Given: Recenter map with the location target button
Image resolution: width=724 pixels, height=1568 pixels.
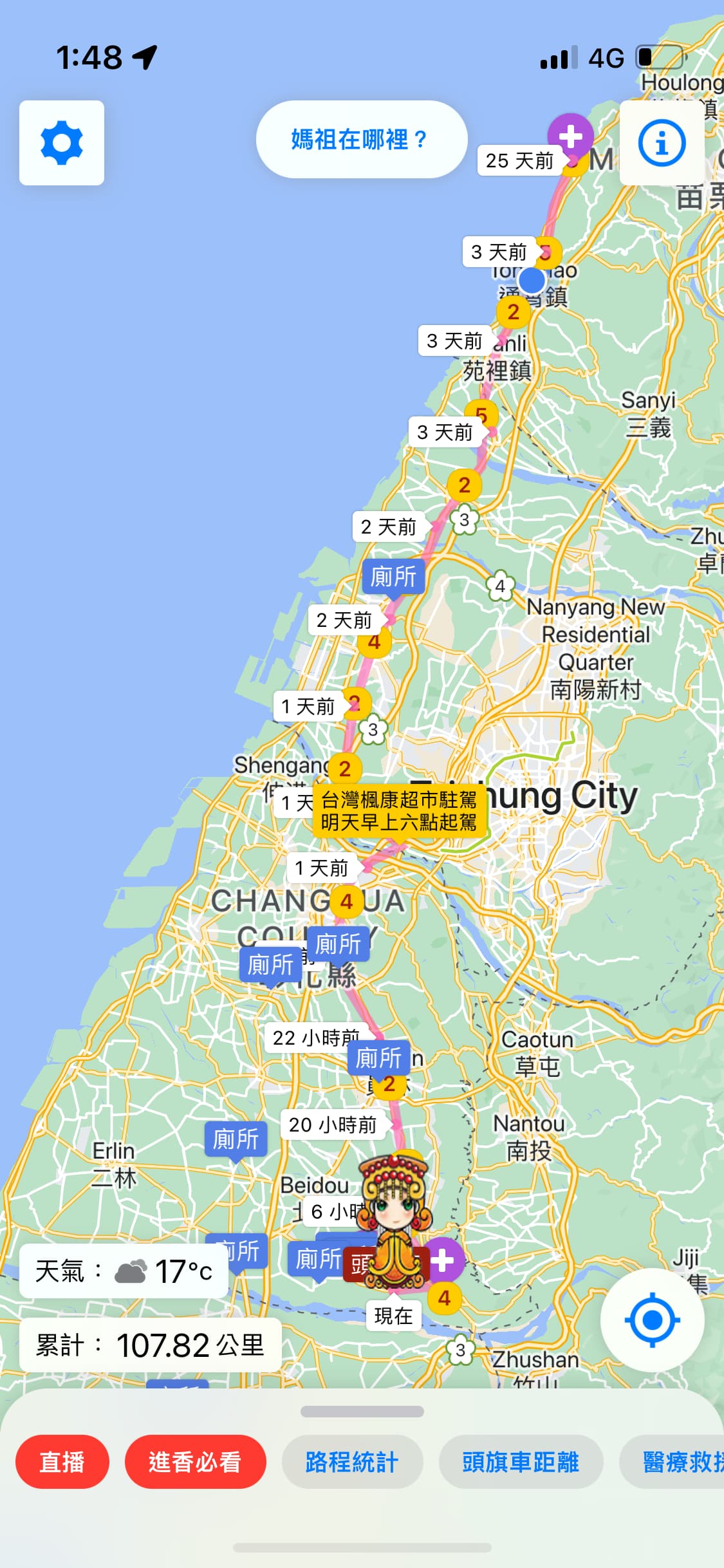Looking at the screenshot, I should [652, 1320].
